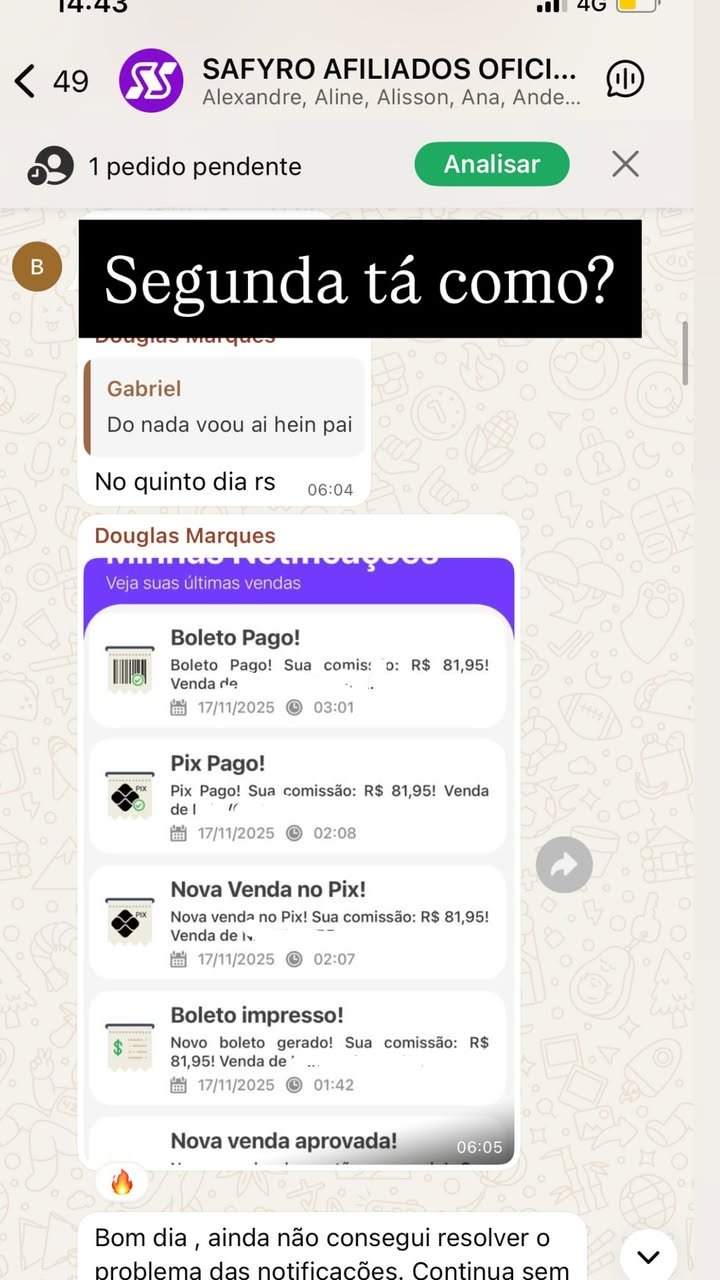This screenshot has height=1280, width=720.
Task: Open Douglas Marques' notifications screenshot
Action: click(x=300, y=860)
